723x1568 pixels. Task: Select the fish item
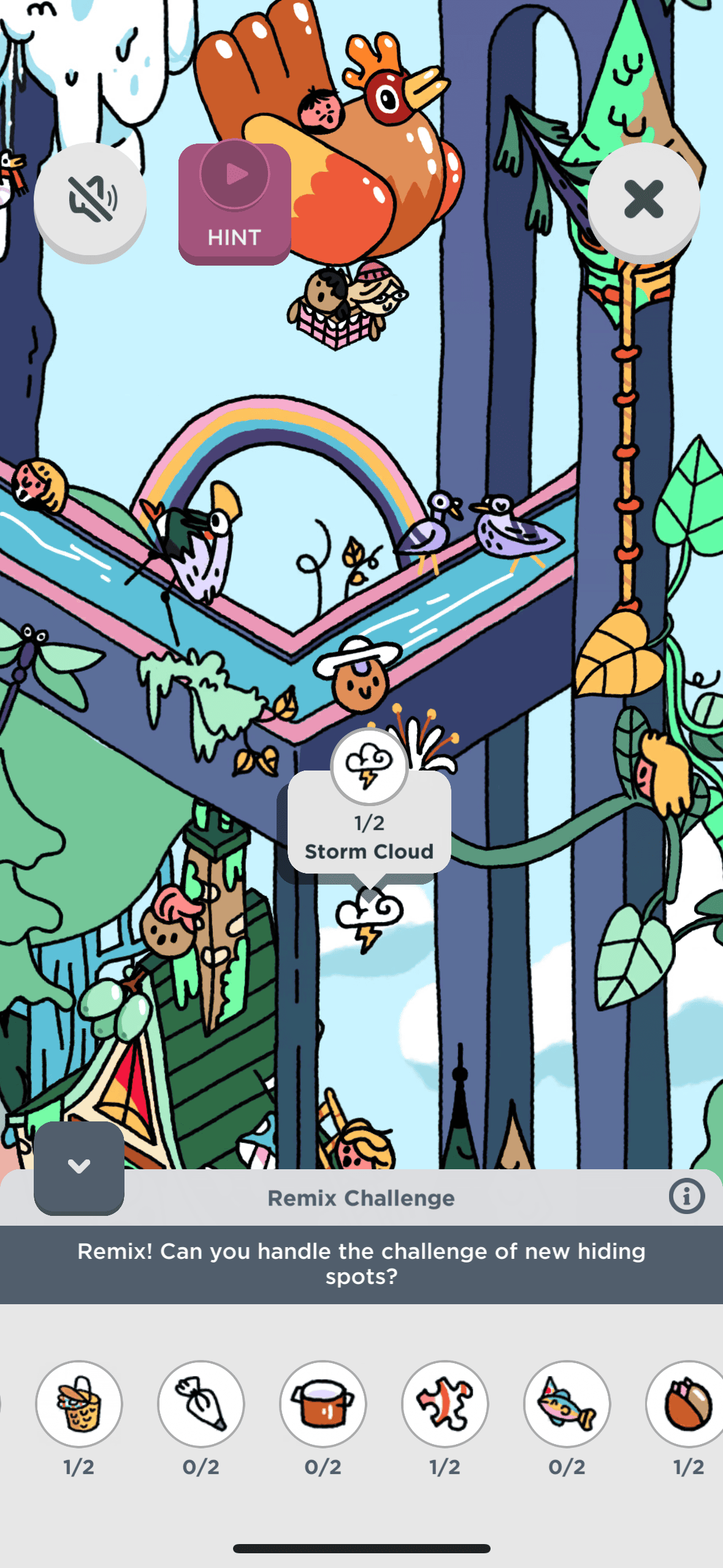(x=567, y=1404)
